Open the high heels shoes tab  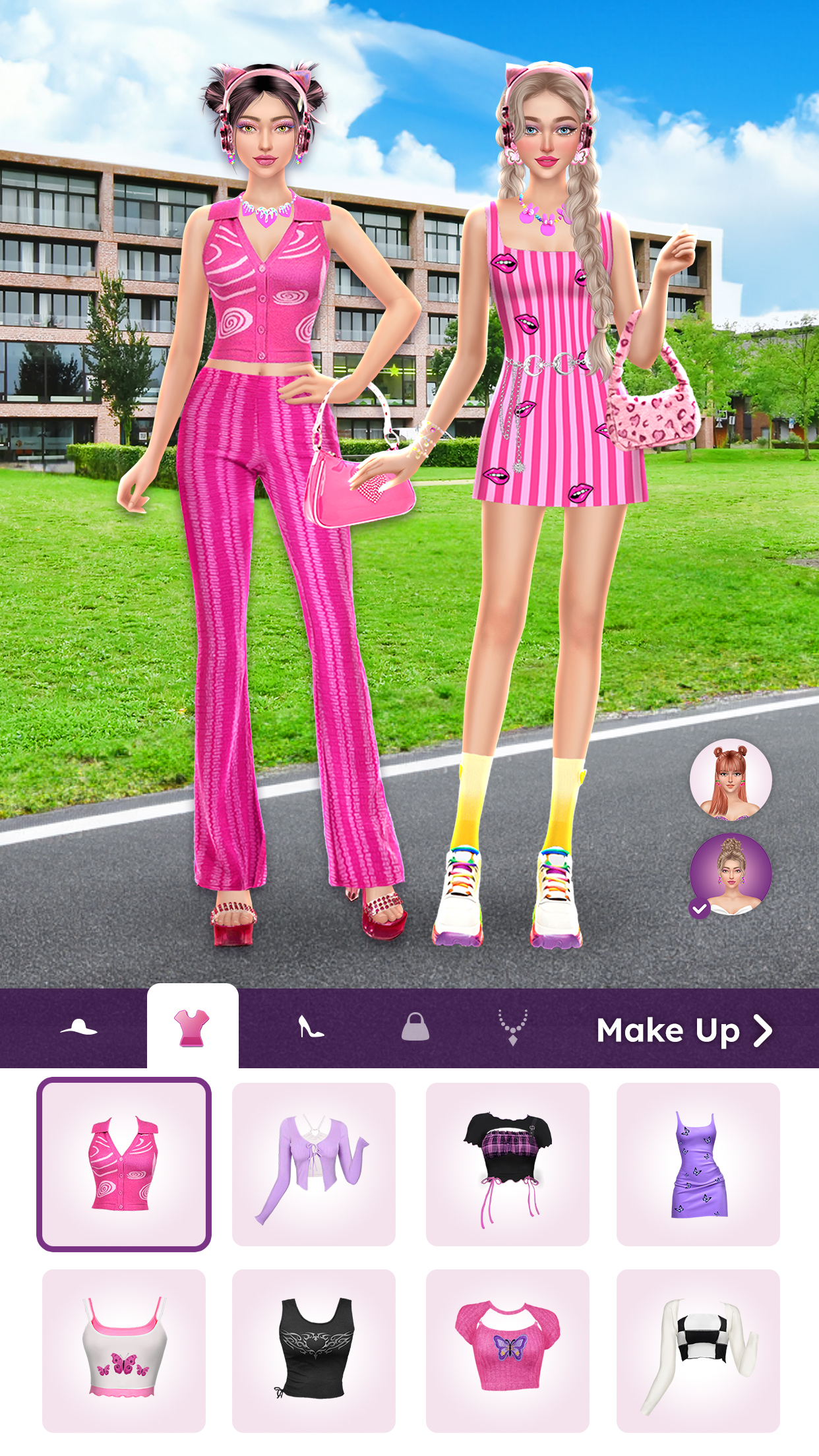pos(311,1027)
